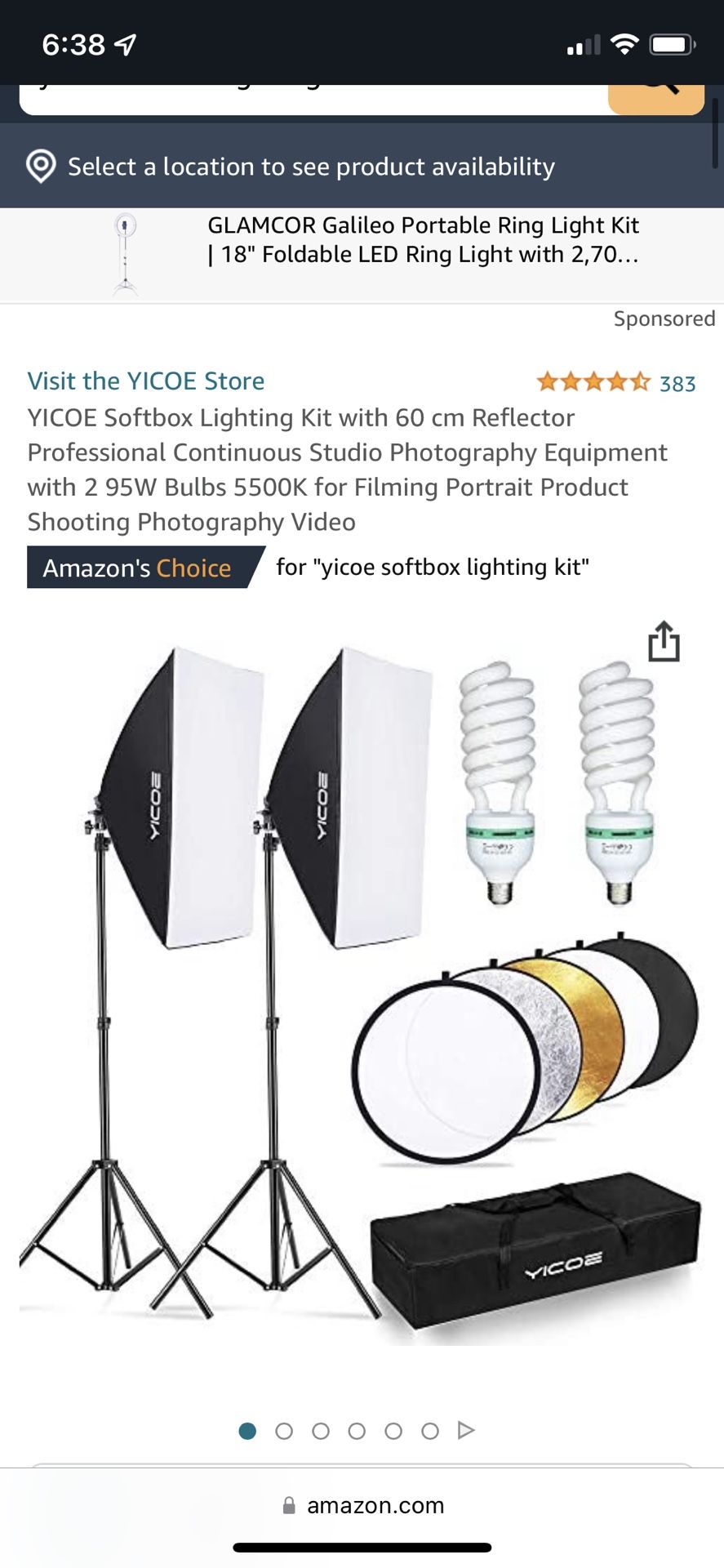Viewport: 724px width, 1568px height.
Task: Open the GLAMCOR Galileo Ring Light ad
Action: (423, 240)
